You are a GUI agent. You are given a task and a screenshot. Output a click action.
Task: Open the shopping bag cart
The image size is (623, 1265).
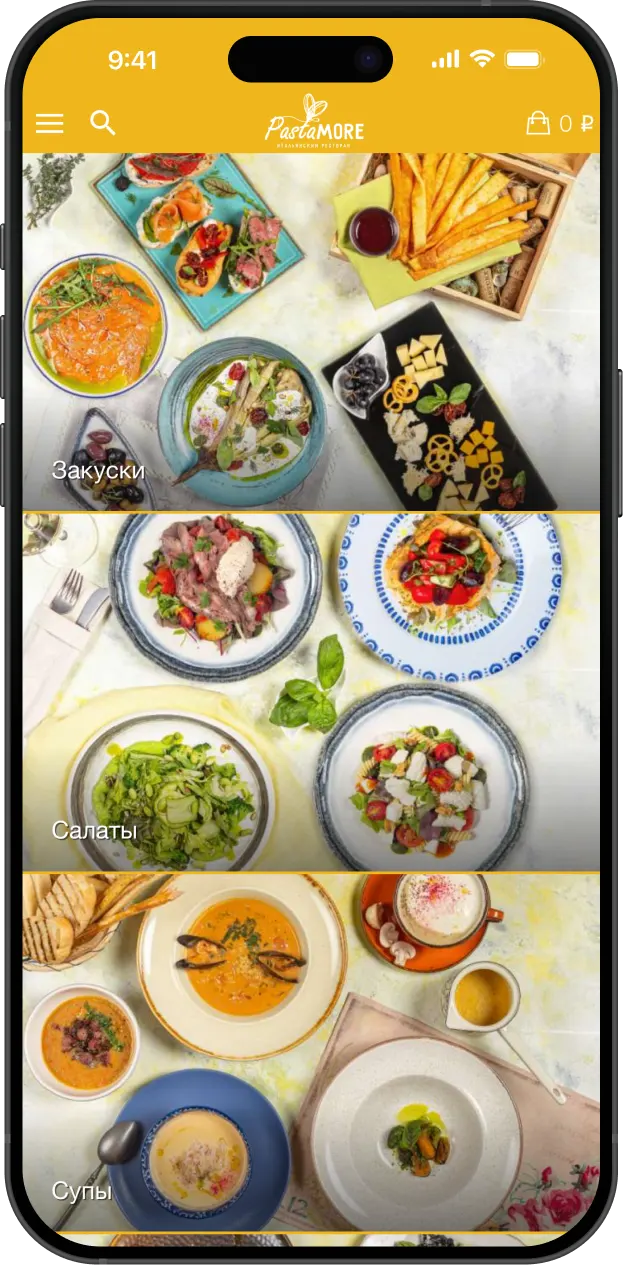click(x=538, y=124)
